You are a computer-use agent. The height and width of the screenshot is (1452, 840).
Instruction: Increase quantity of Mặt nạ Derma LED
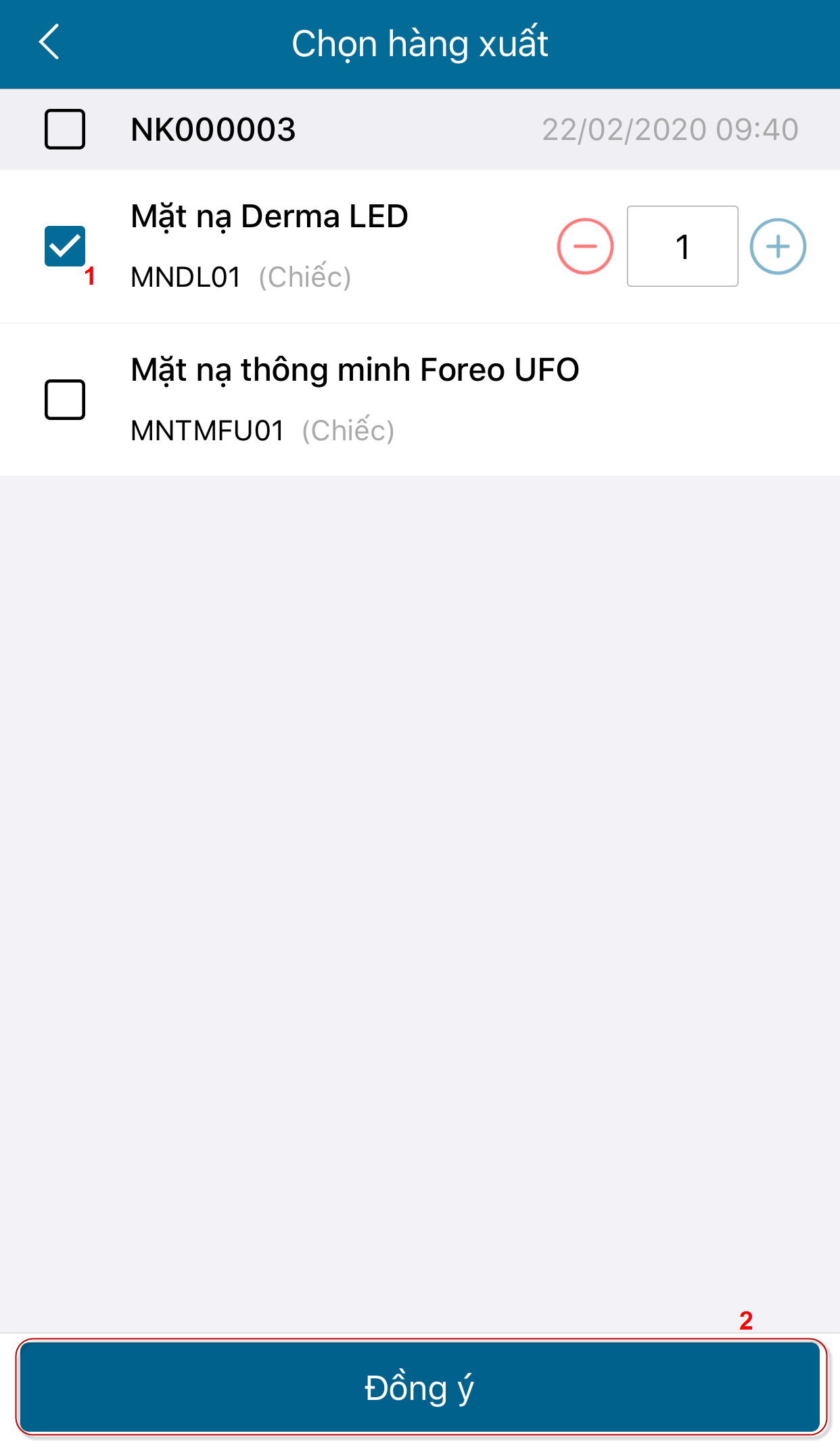pyautogui.click(x=778, y=246)
